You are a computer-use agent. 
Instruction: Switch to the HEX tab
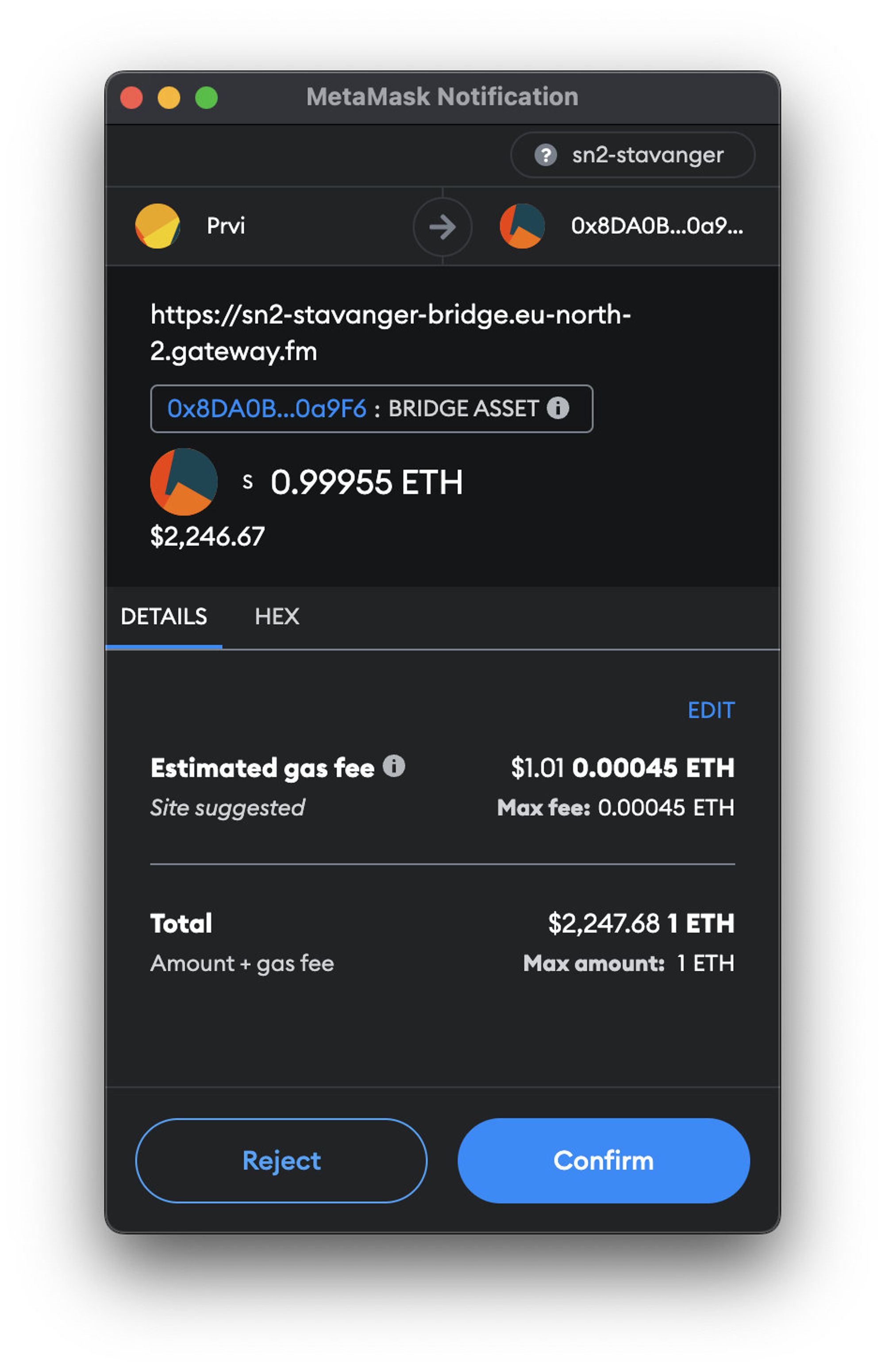(x=277, y=616)
